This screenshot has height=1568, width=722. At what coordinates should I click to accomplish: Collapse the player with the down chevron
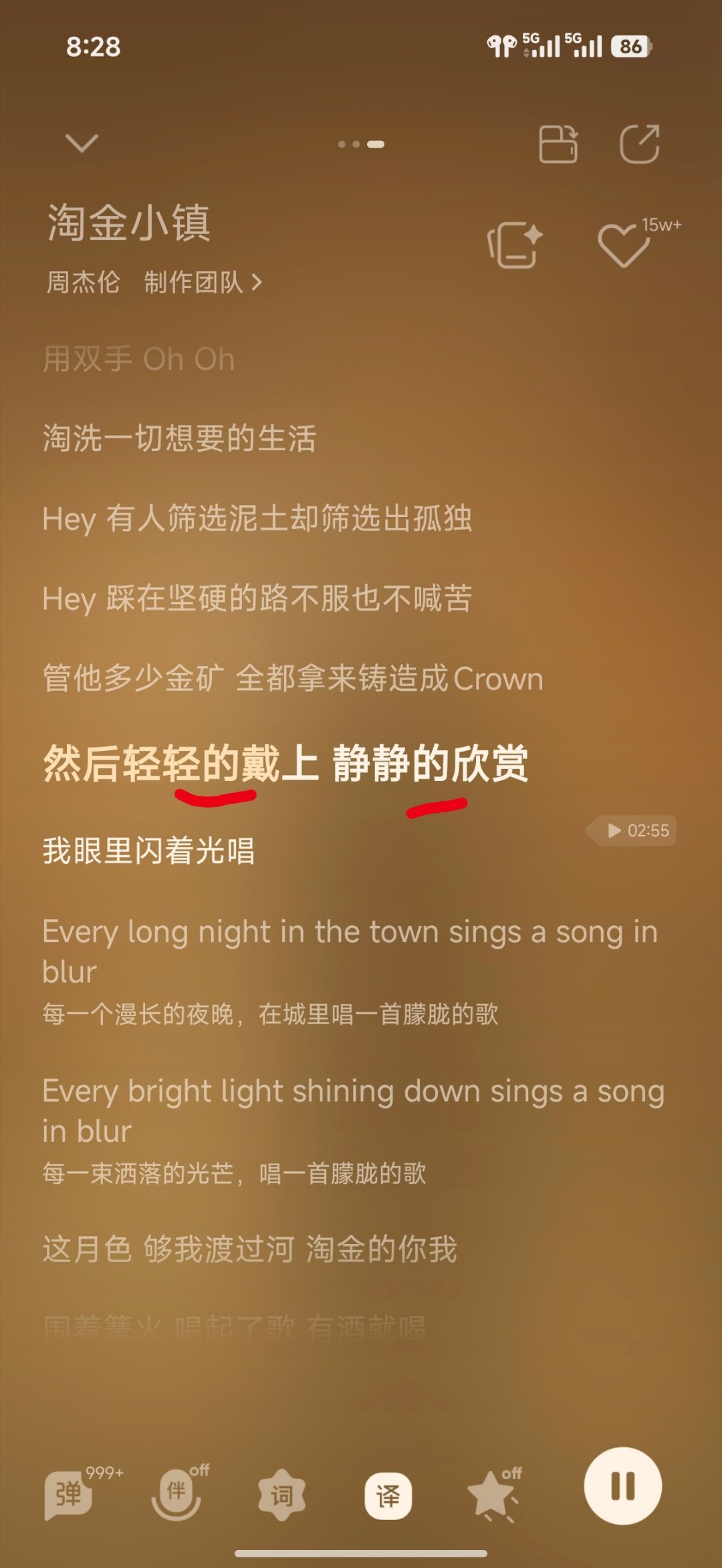pos(80,144)
